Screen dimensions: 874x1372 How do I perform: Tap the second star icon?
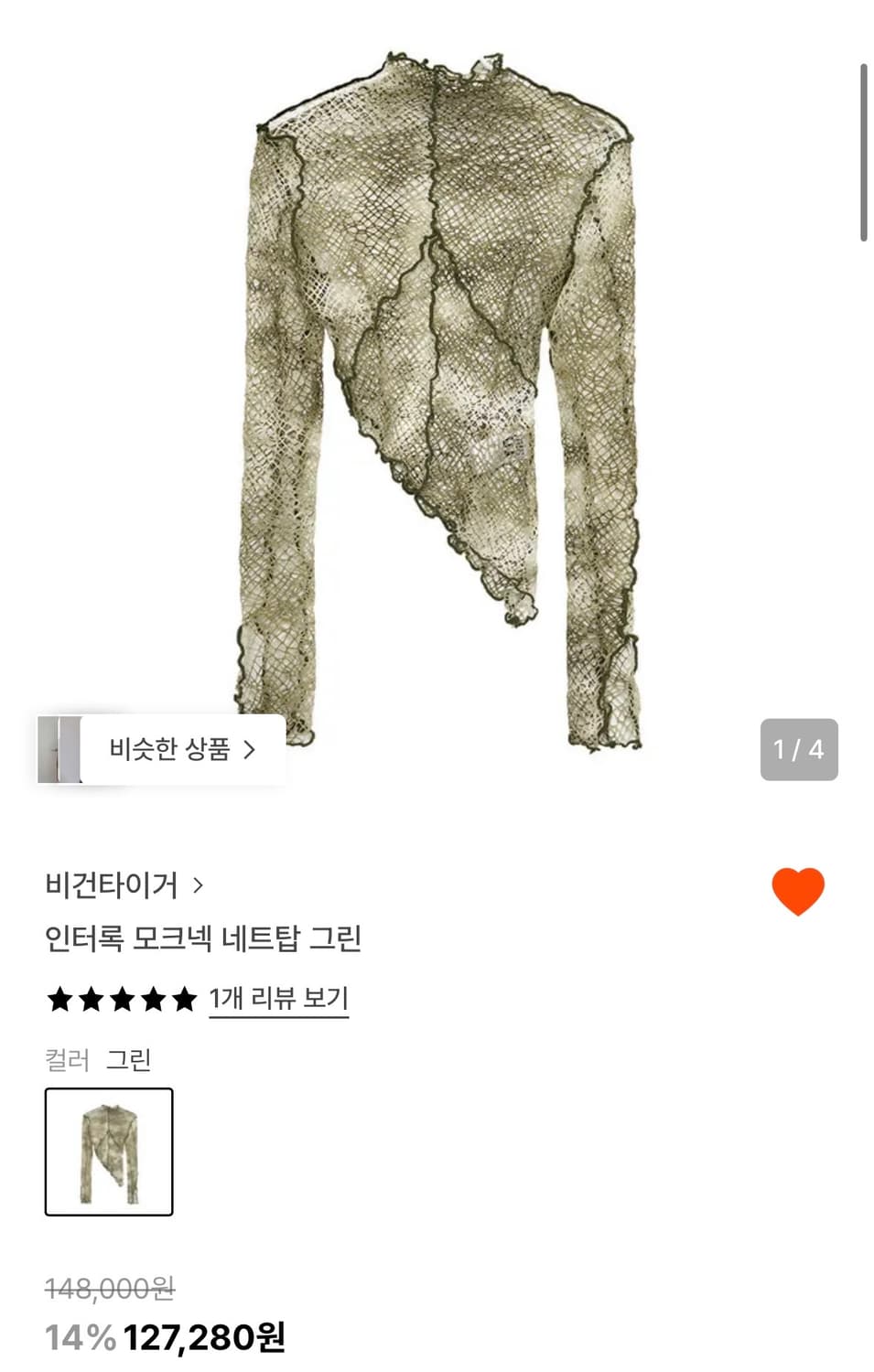click(89, 999)
